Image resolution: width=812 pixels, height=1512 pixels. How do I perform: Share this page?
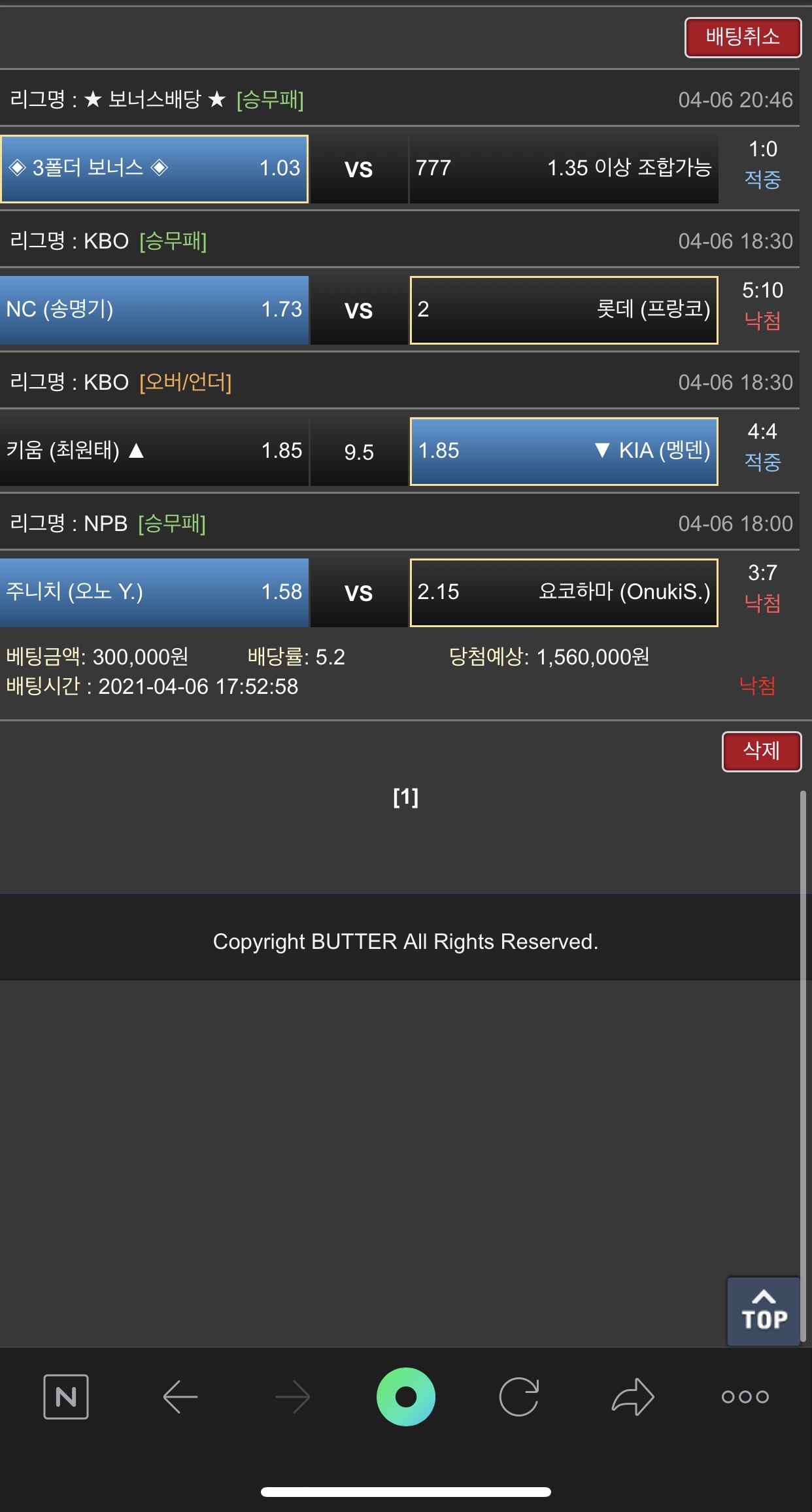pyautogui.click(x=632, y=1397)
